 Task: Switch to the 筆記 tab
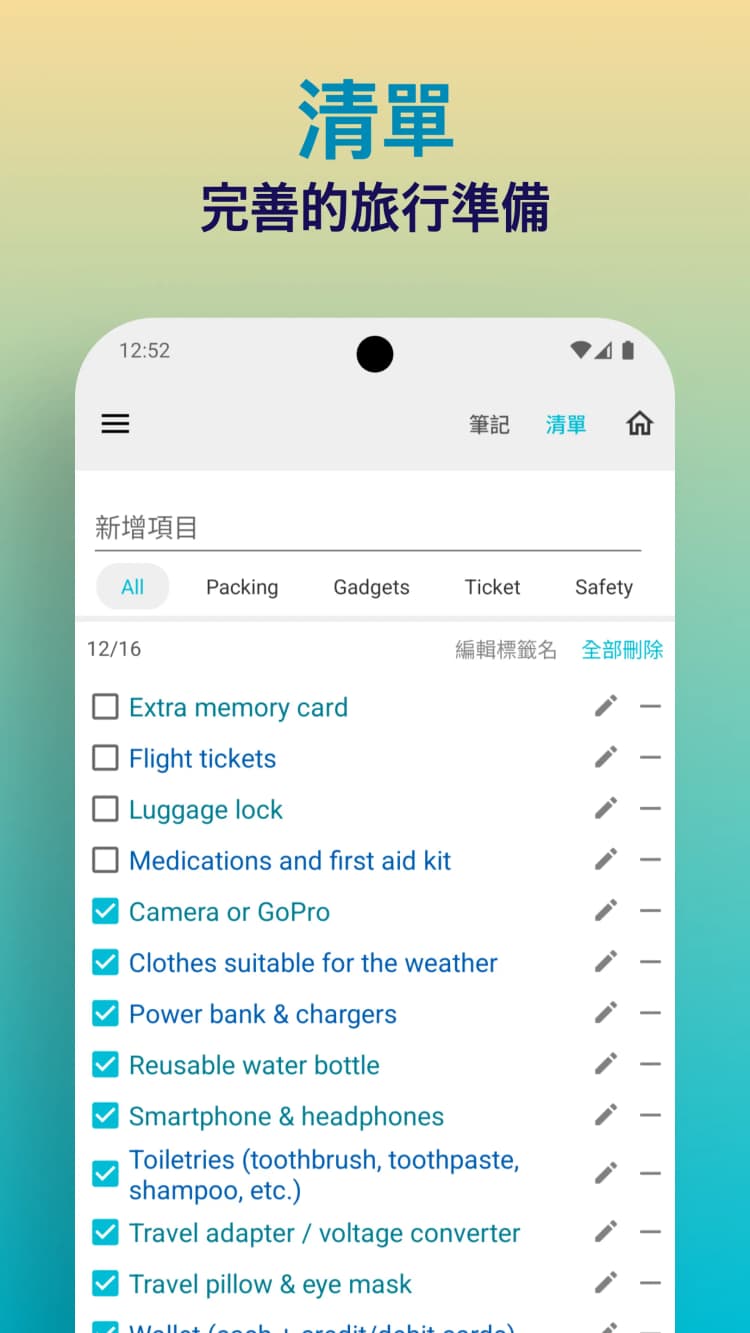click(x=489, y=424)
